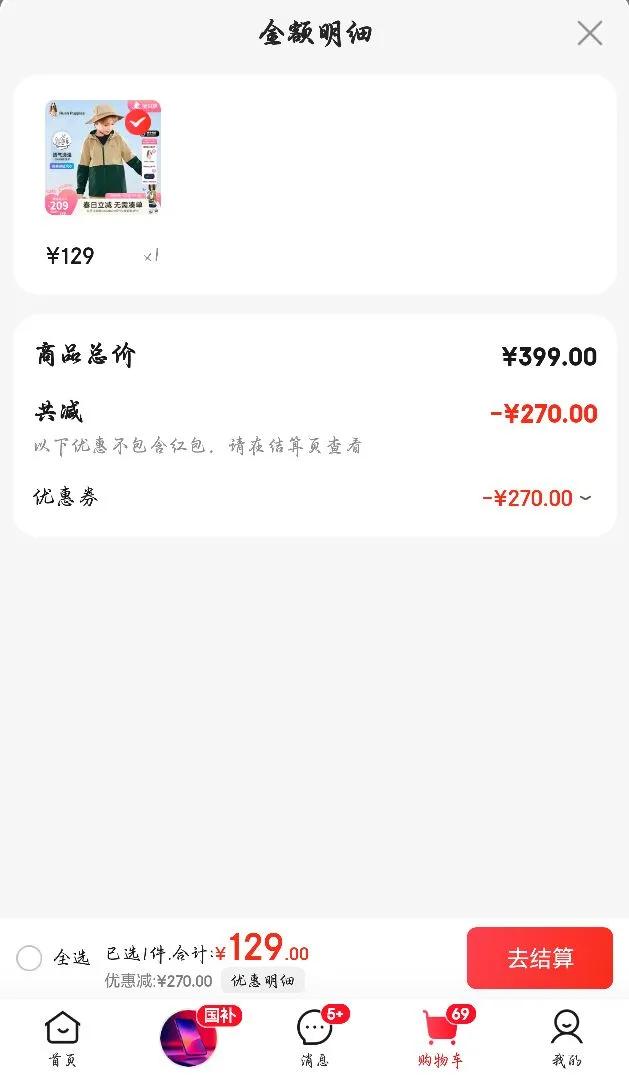Switch to the 我的 profile tab
This screenshot has height=1081, width=629.
click(566, 1038)
